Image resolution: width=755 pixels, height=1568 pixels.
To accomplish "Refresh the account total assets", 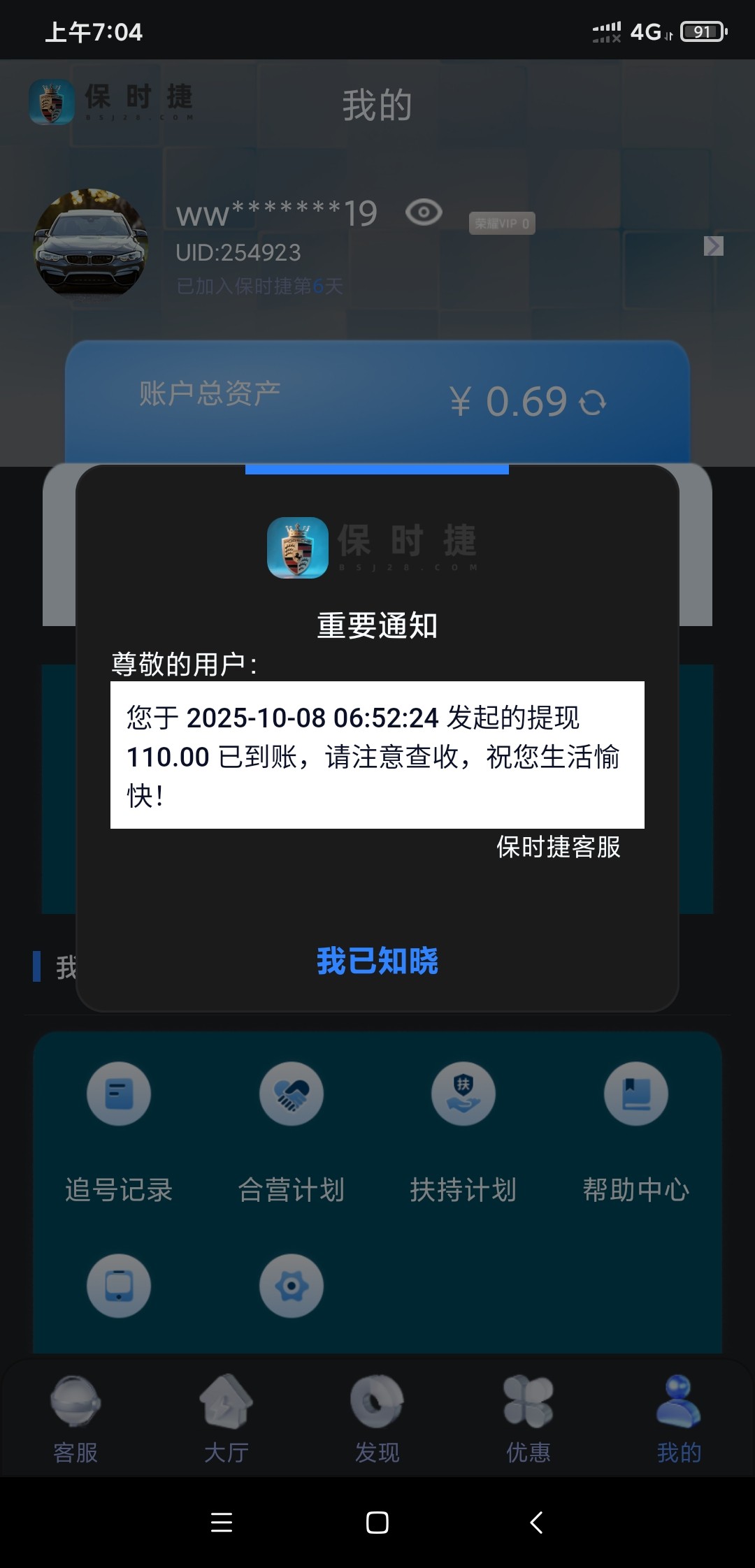I will tap(593, 402).
